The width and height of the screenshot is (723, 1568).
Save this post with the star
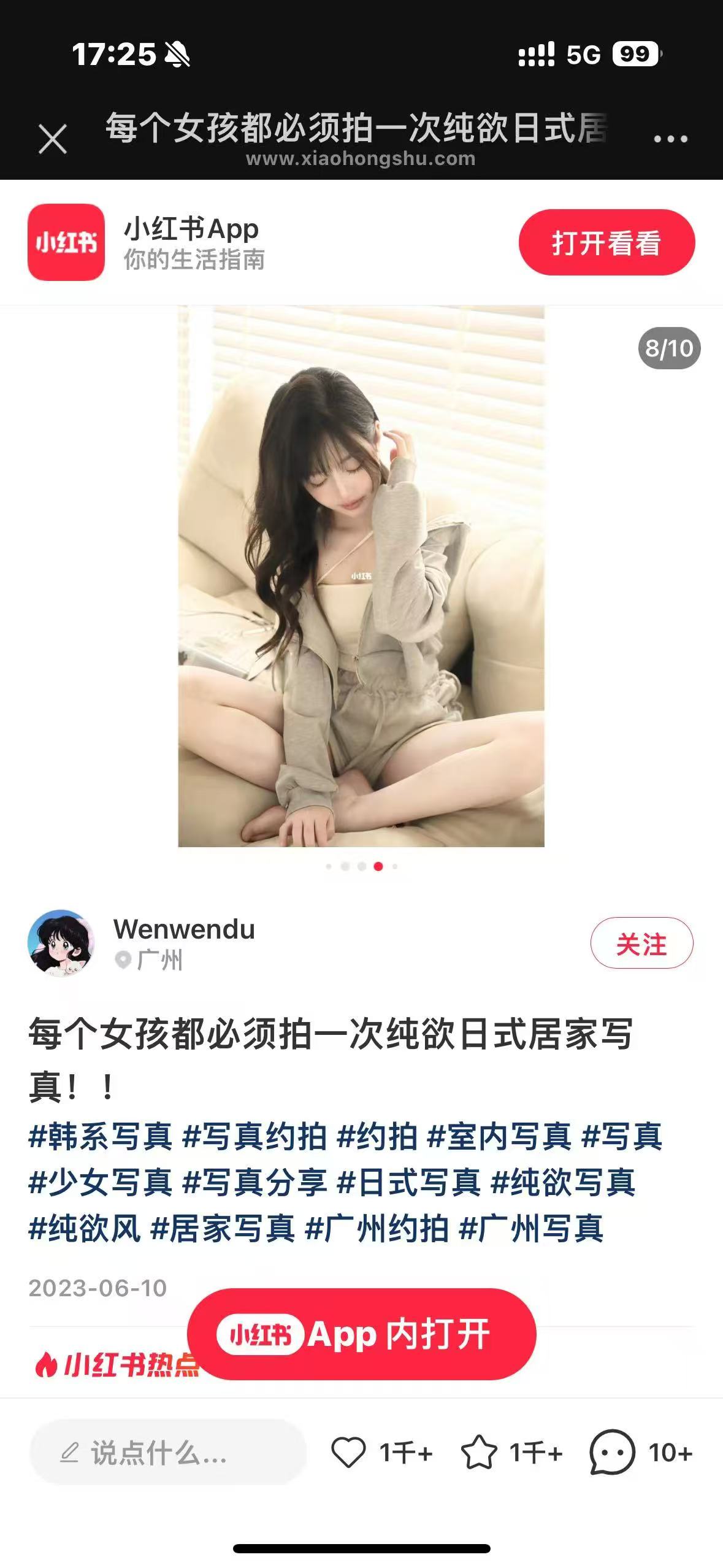click(479, 1453)
